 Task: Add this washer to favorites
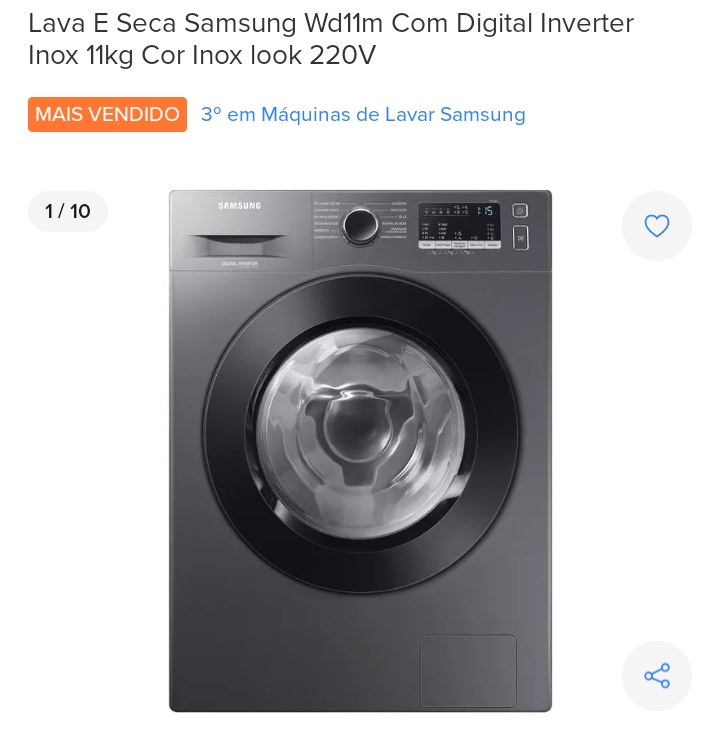click(656, 226)
